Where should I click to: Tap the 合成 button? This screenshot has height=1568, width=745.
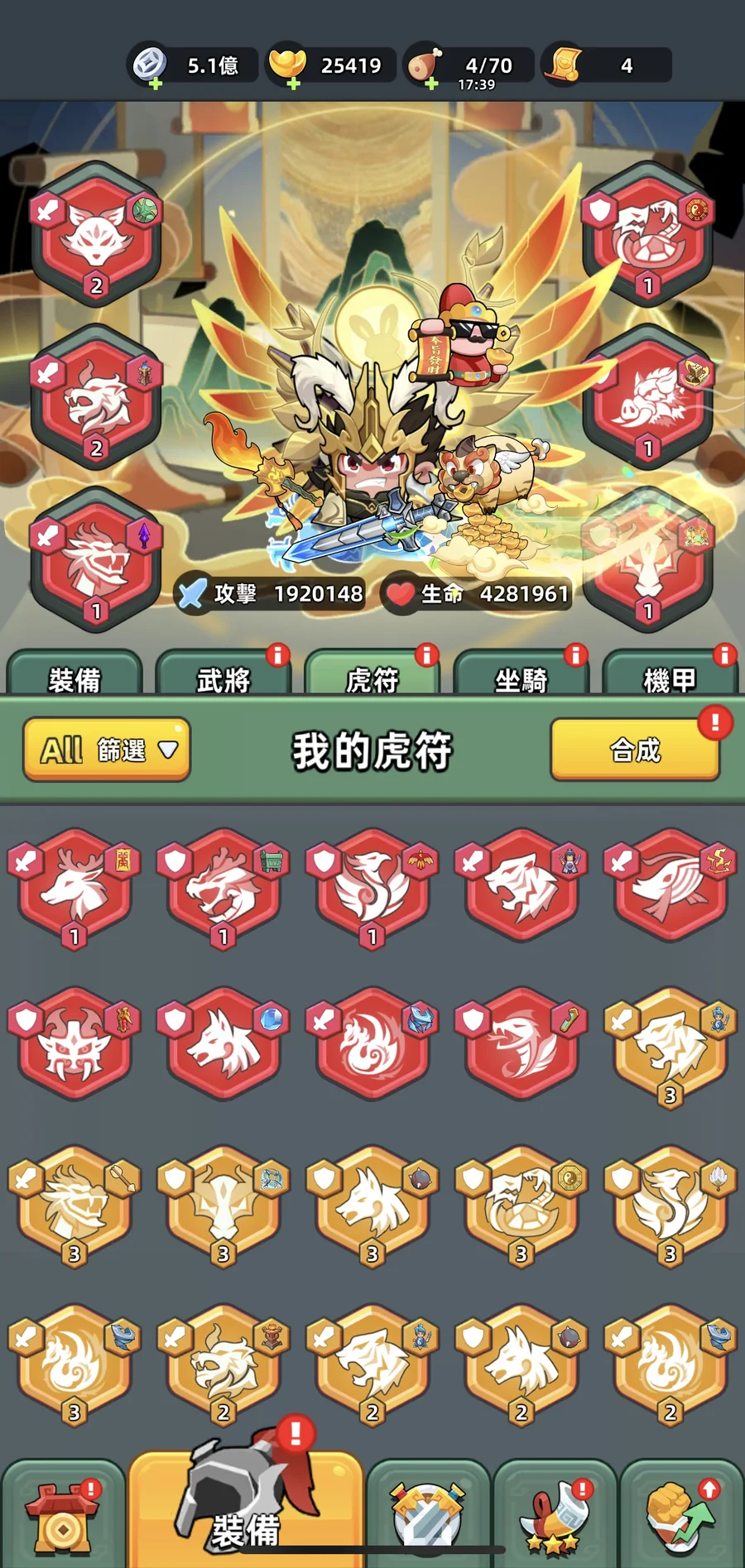[635, 750]
